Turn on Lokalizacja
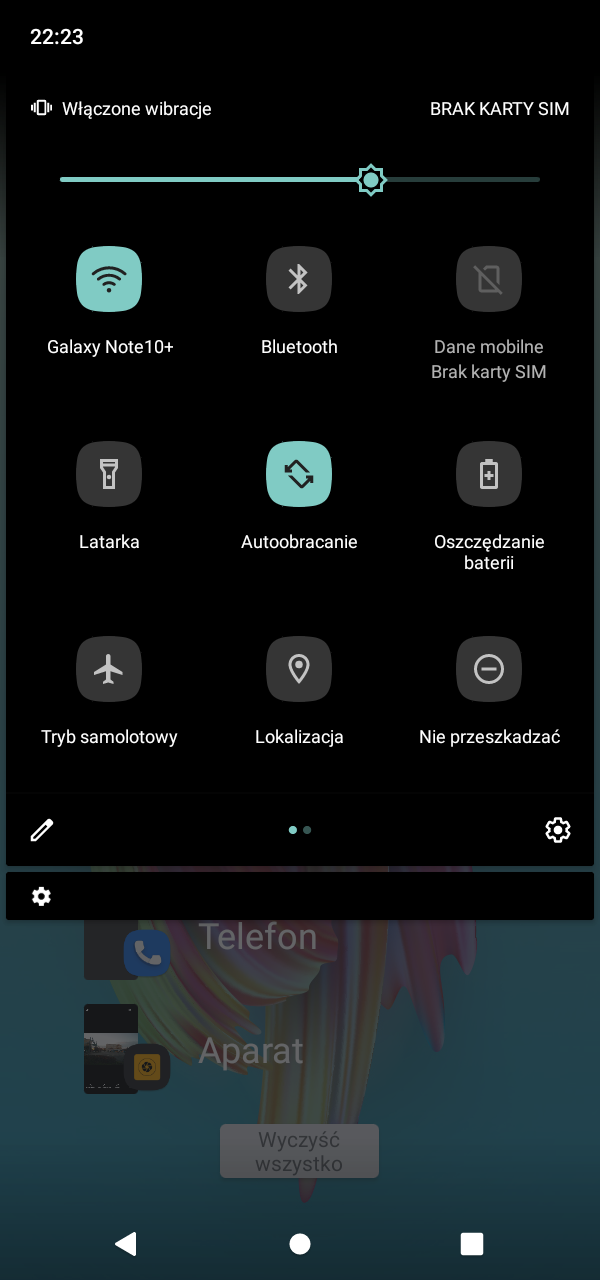 coord(299,668)
